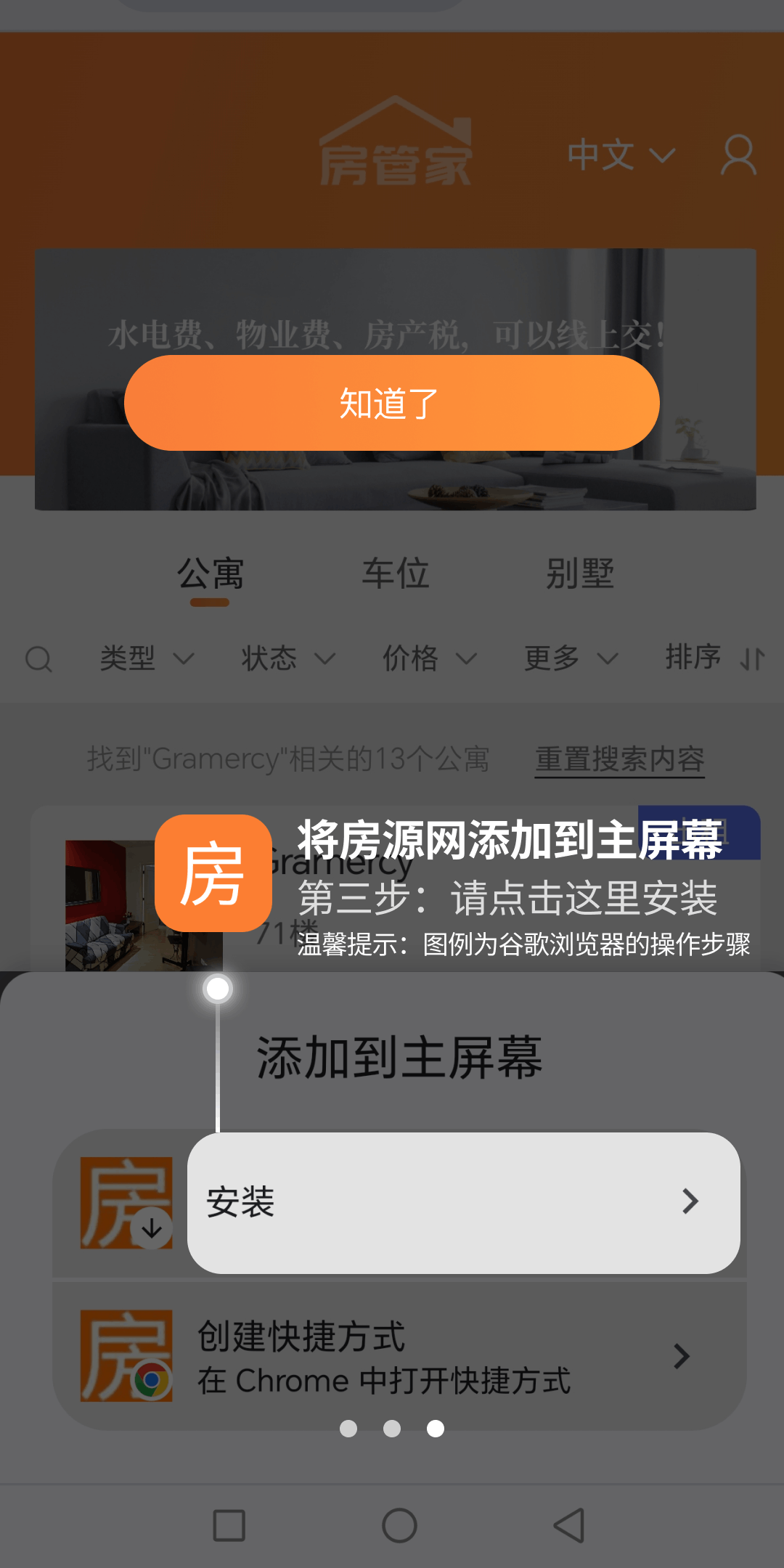Expand the 状态 filter
The width and height of the screenshot is (784, 1568).
[288, 658]
